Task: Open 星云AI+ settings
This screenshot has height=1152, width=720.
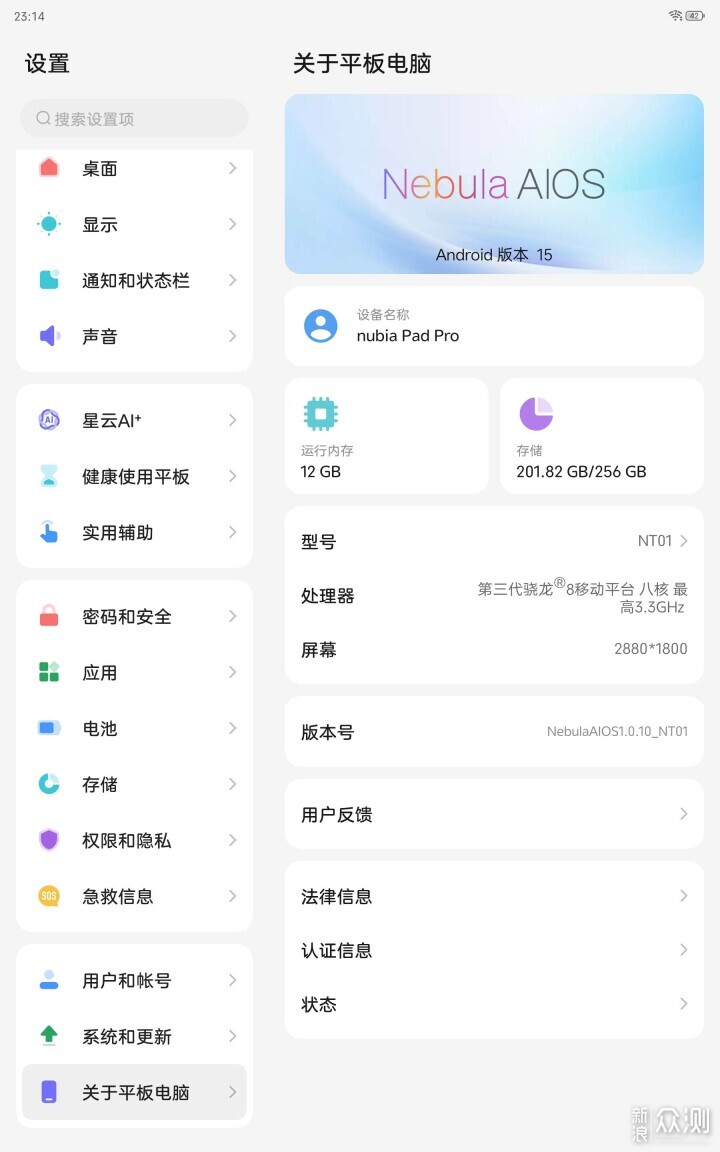Action: pyautogui.click(x=134, y=421)
